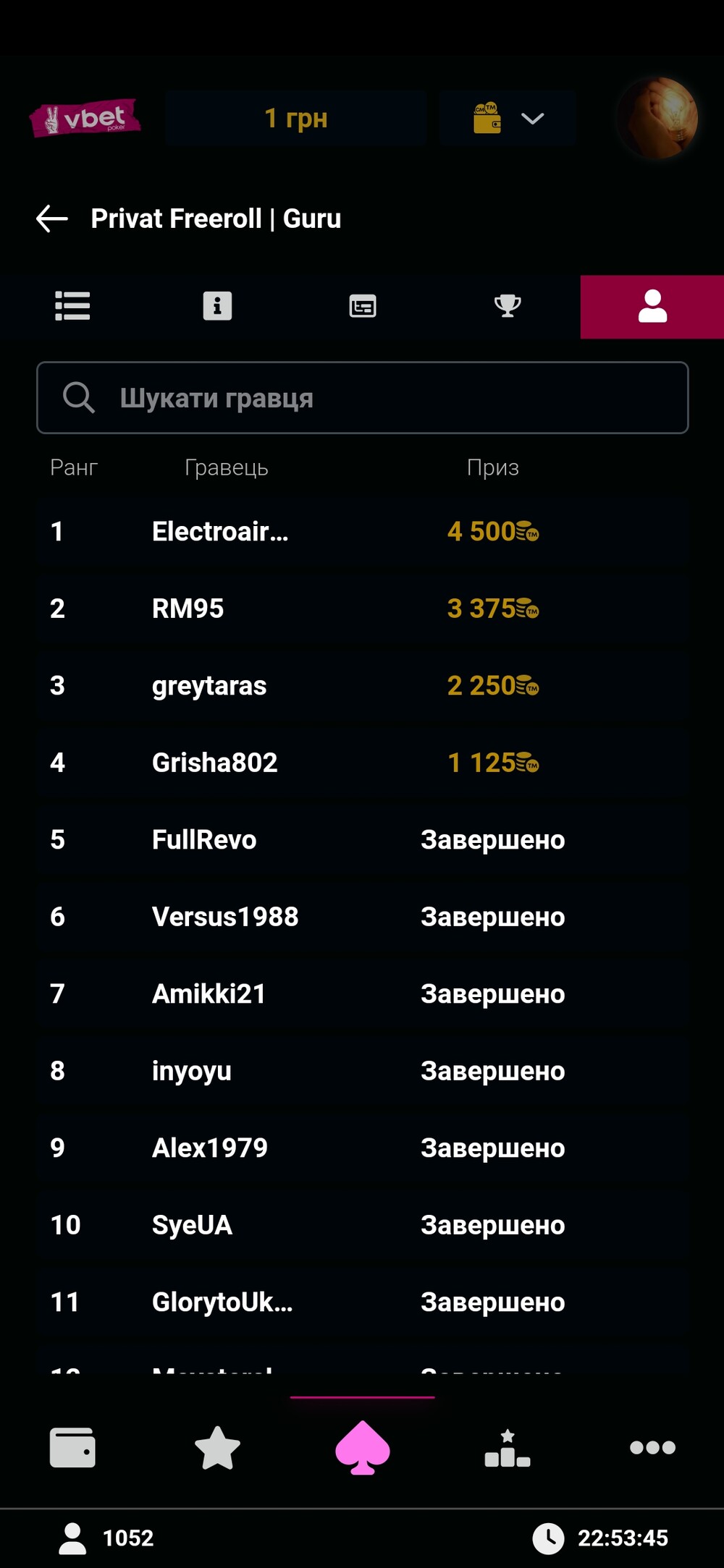Open player FullRevo row
The height and width of the screenshot is (1568, 724).
click(362, 839)
